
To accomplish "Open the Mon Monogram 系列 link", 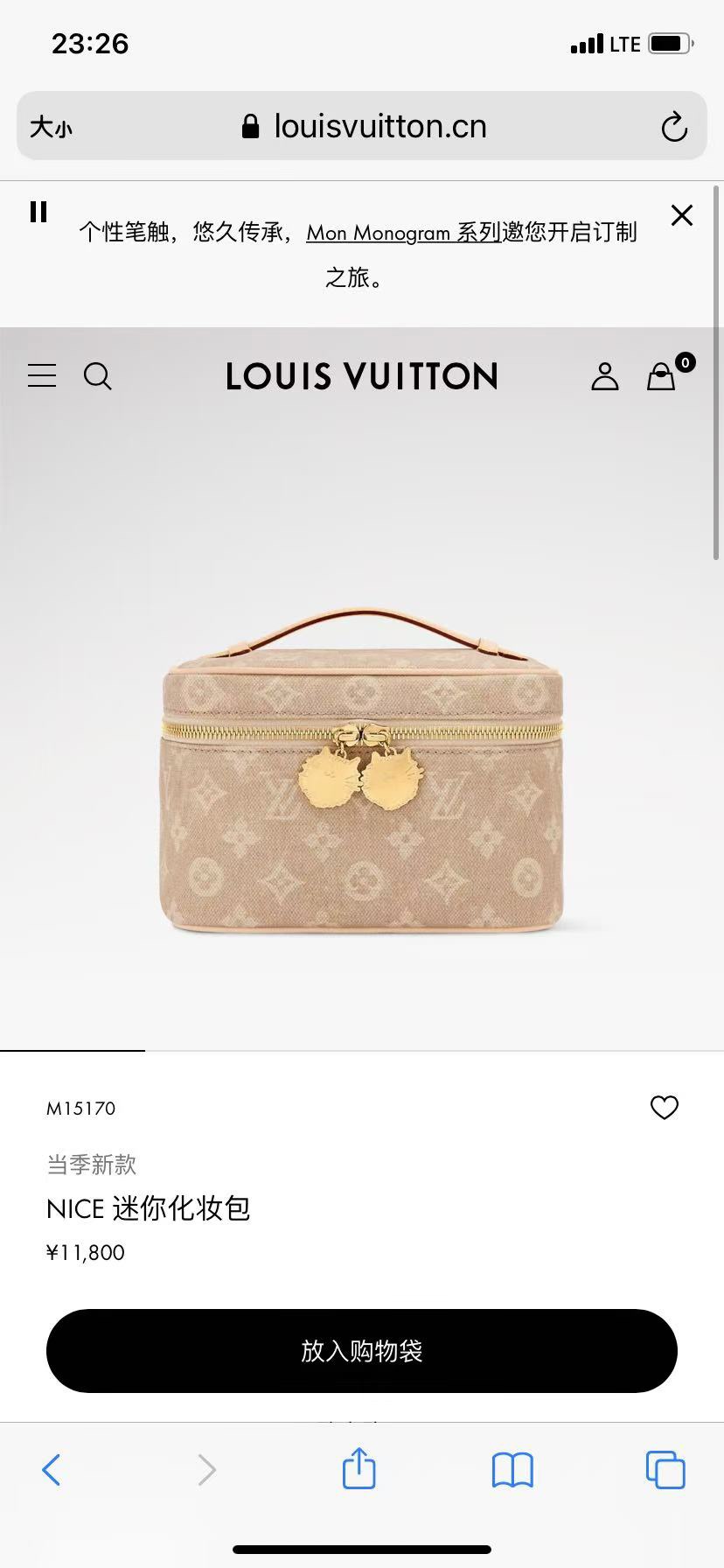I will point(402,234).
